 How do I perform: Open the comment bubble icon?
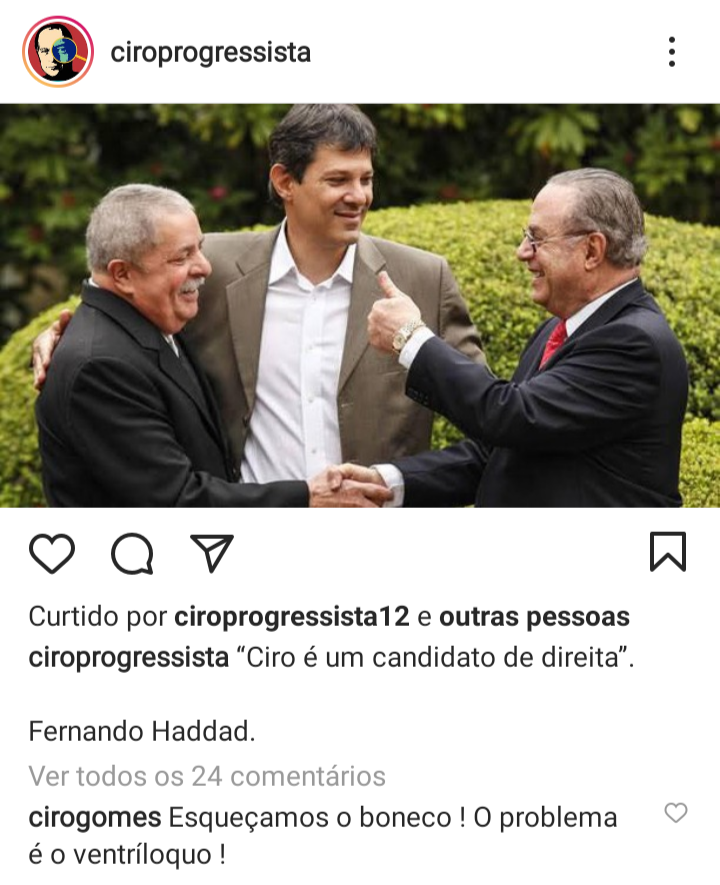tap(131, 553)
